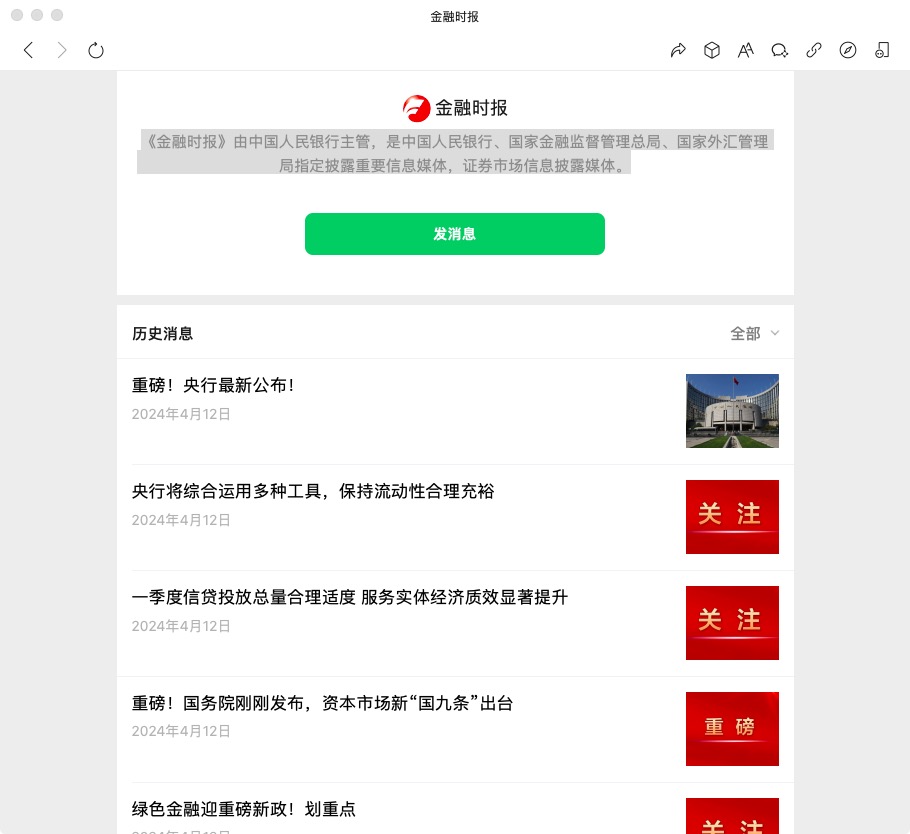Tap the cube icon in toolbar
Screen dimensions: 910x834
712,50
